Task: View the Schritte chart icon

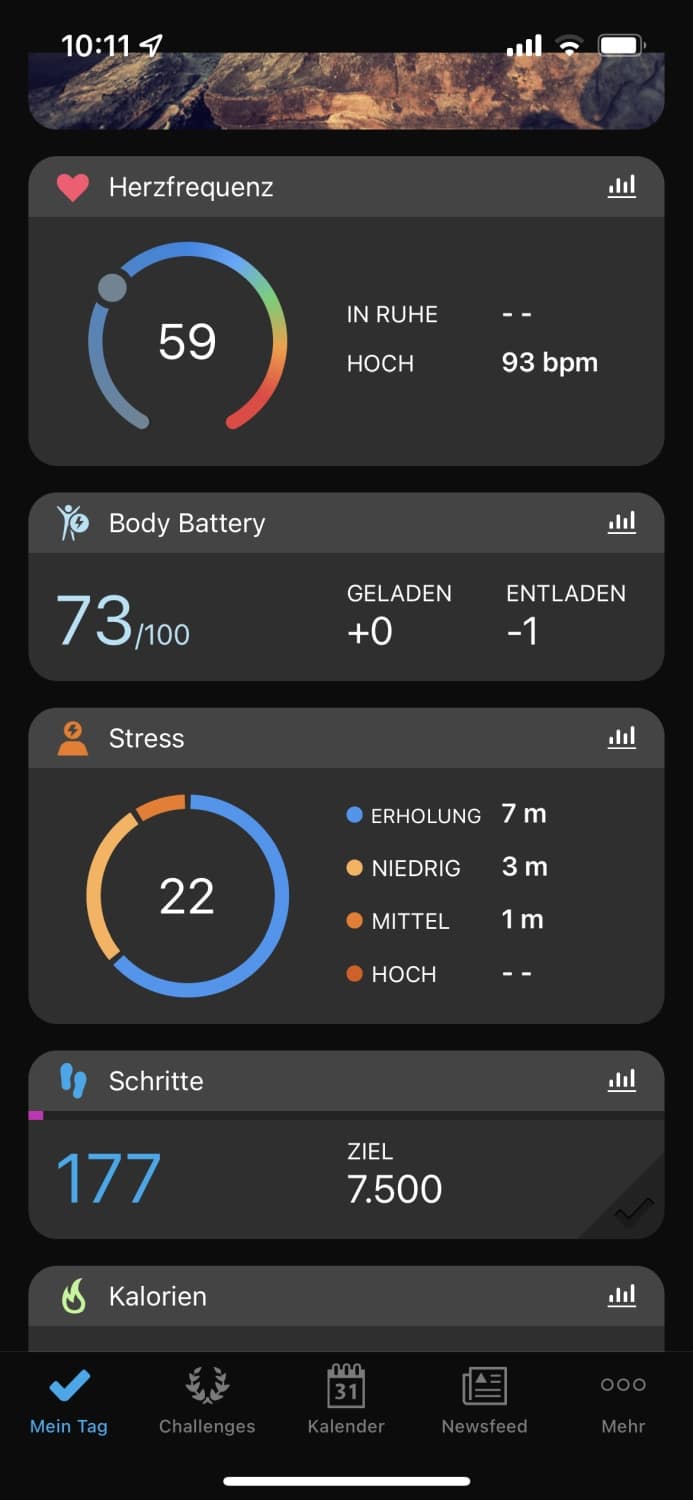Action: (622, 1080)
